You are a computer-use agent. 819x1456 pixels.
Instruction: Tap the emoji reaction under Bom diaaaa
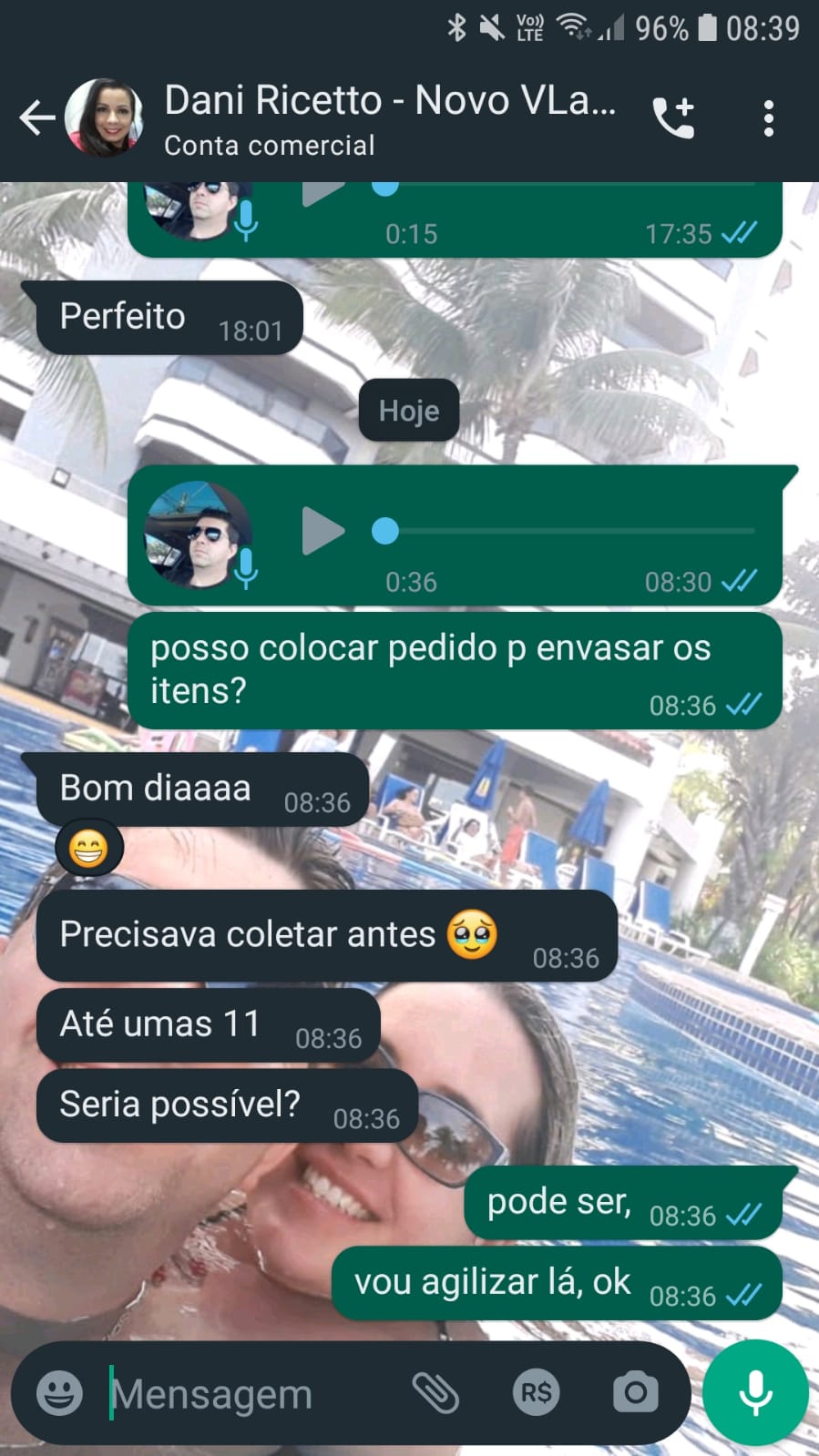pyautogui.click(x=88, y=850)
